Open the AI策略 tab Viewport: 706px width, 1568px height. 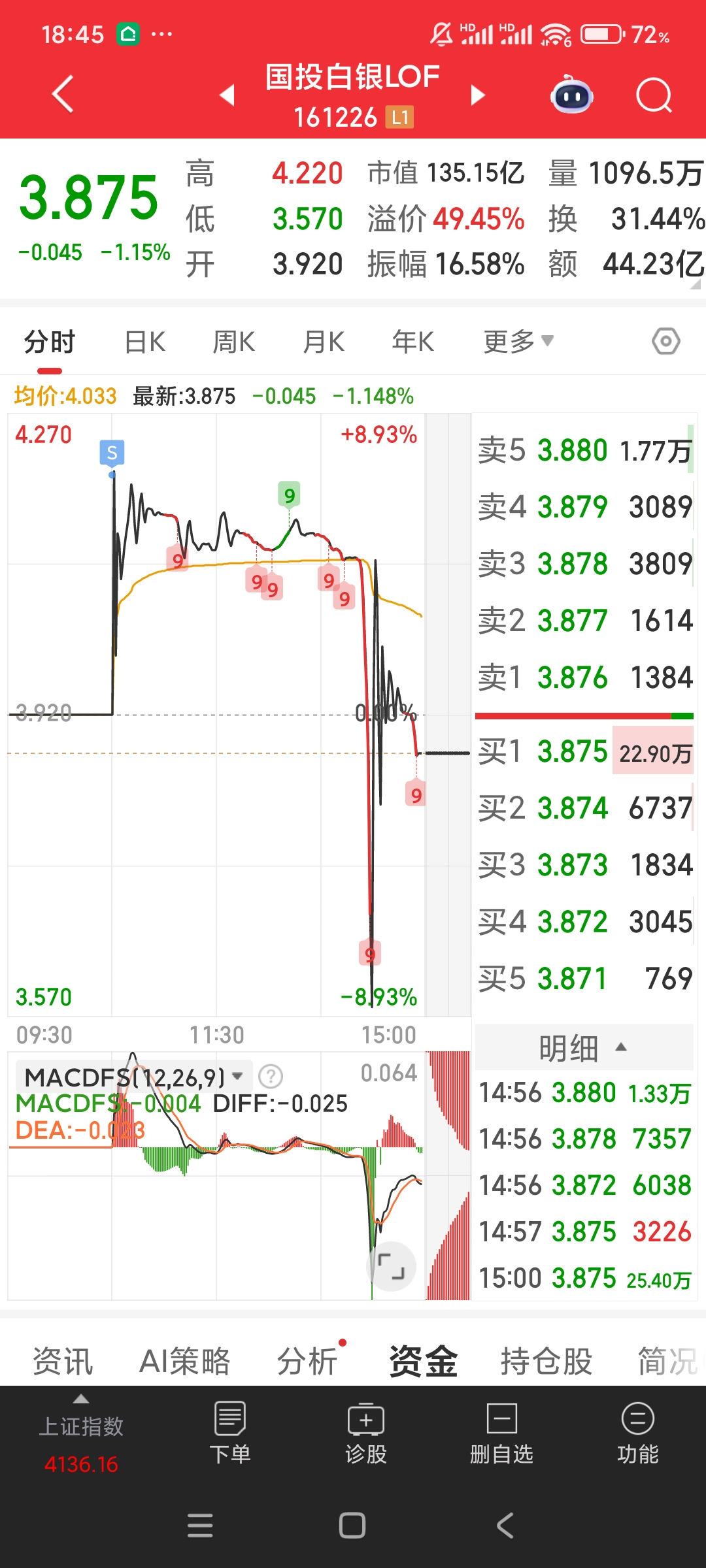(185, 1362)
